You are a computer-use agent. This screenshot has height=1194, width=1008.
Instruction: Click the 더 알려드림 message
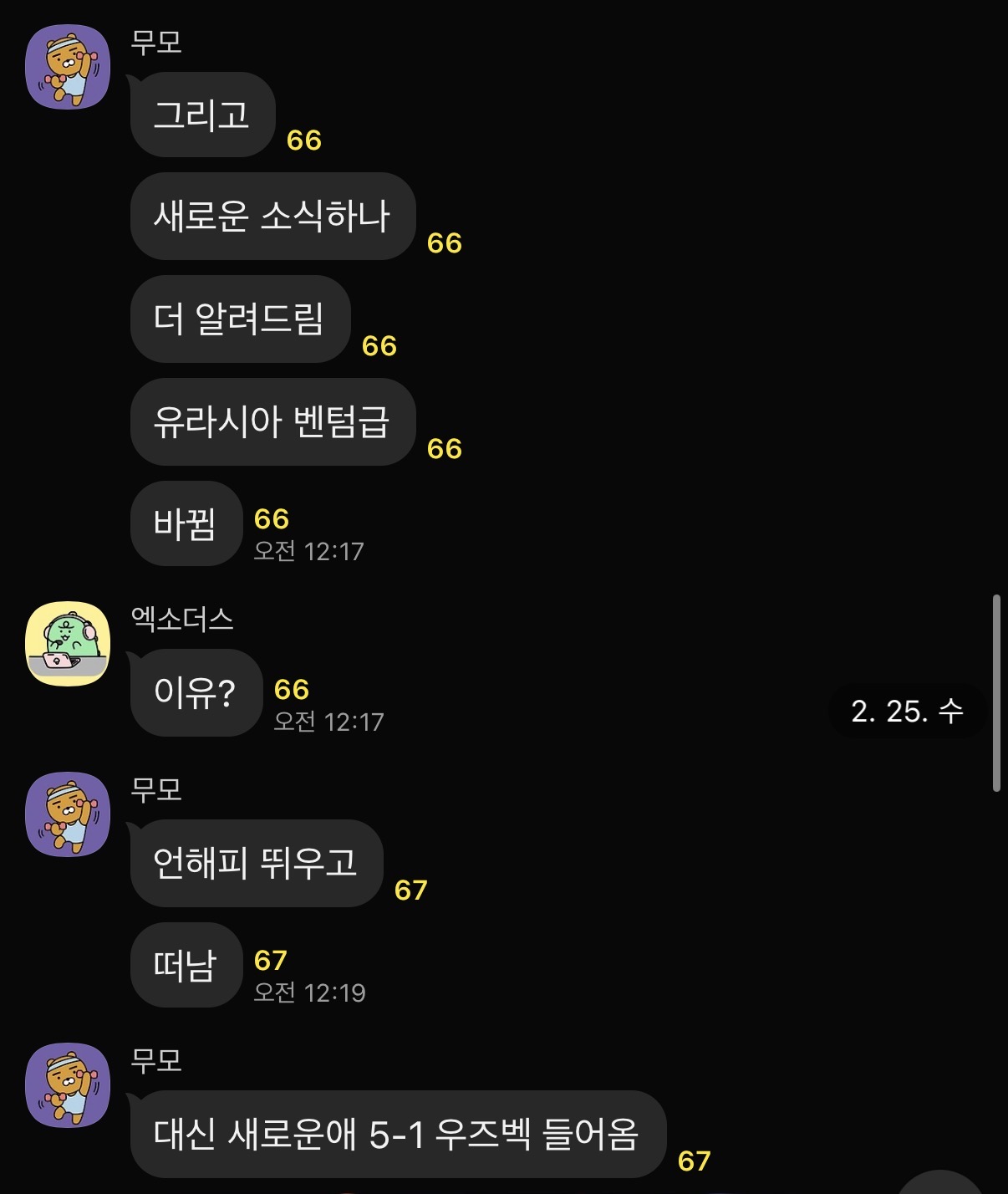[x=241, y=320]
